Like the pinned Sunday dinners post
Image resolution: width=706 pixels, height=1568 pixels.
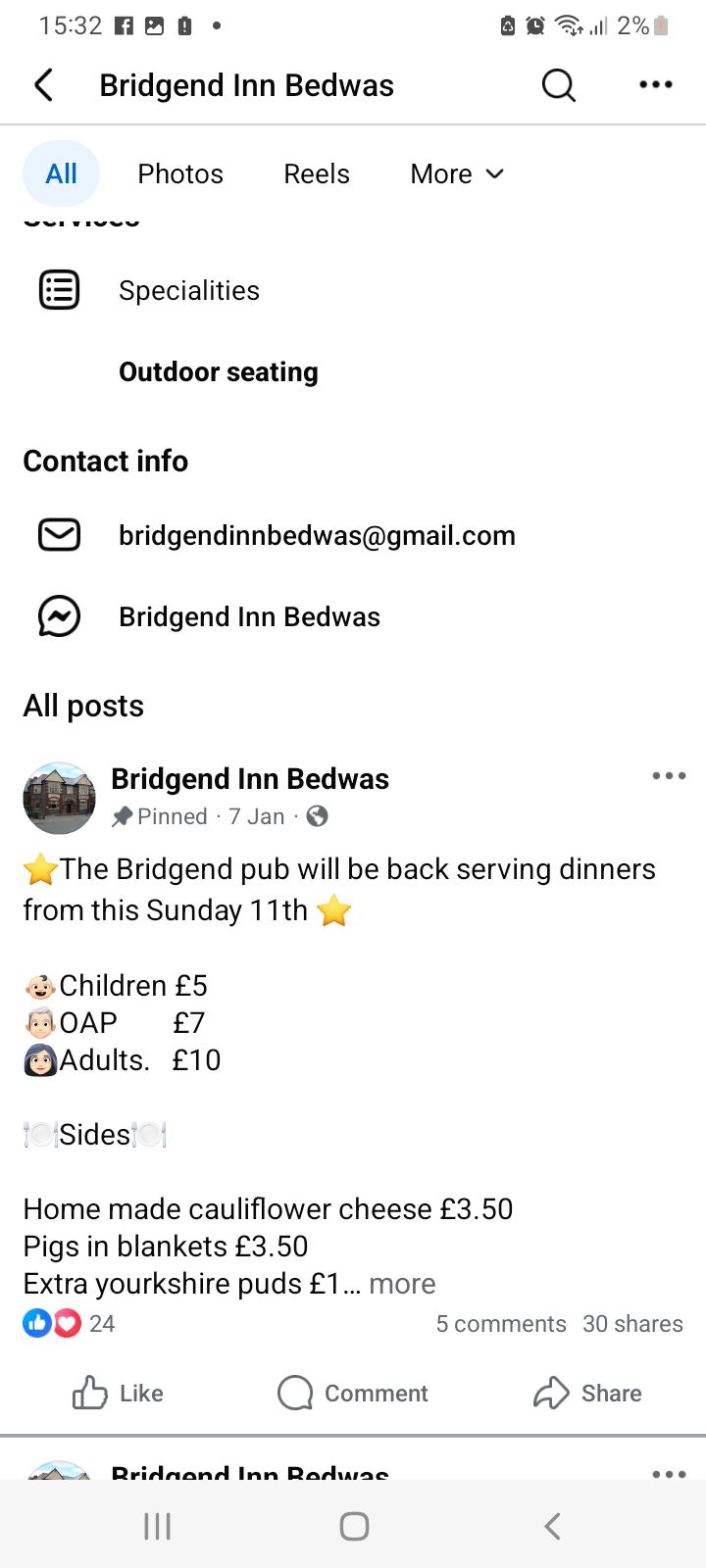click(x=118, y=1393)
